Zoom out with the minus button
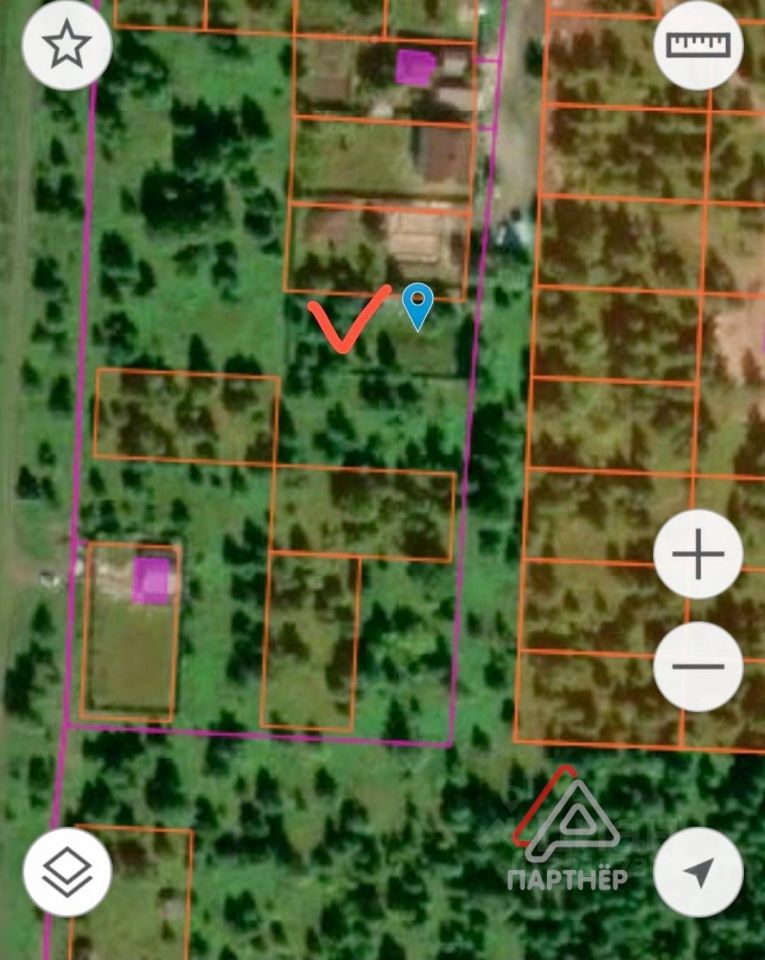765x960 pixels. (698, 666)
